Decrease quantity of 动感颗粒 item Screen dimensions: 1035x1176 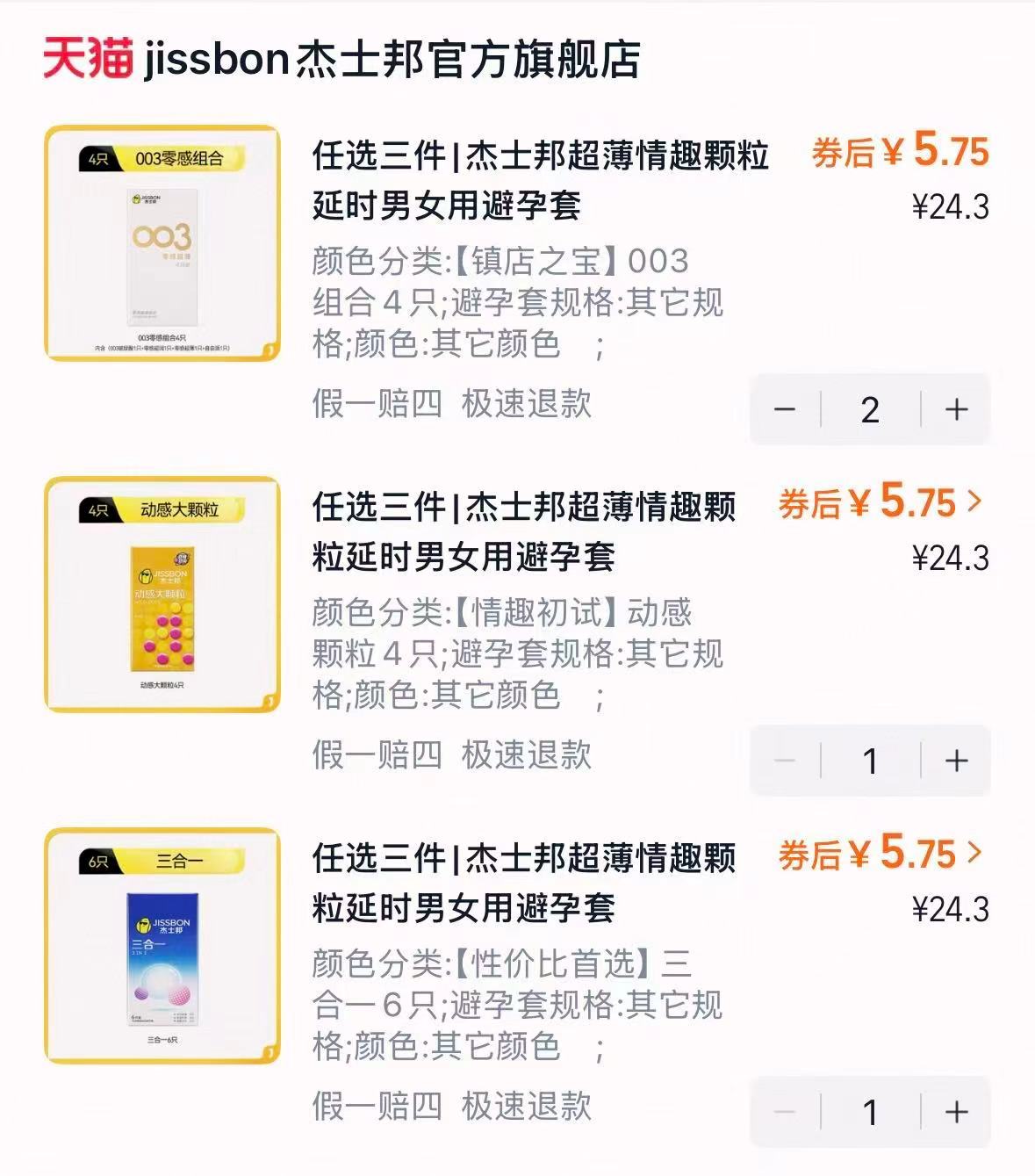pyautogui.click(x=785, y=762)
